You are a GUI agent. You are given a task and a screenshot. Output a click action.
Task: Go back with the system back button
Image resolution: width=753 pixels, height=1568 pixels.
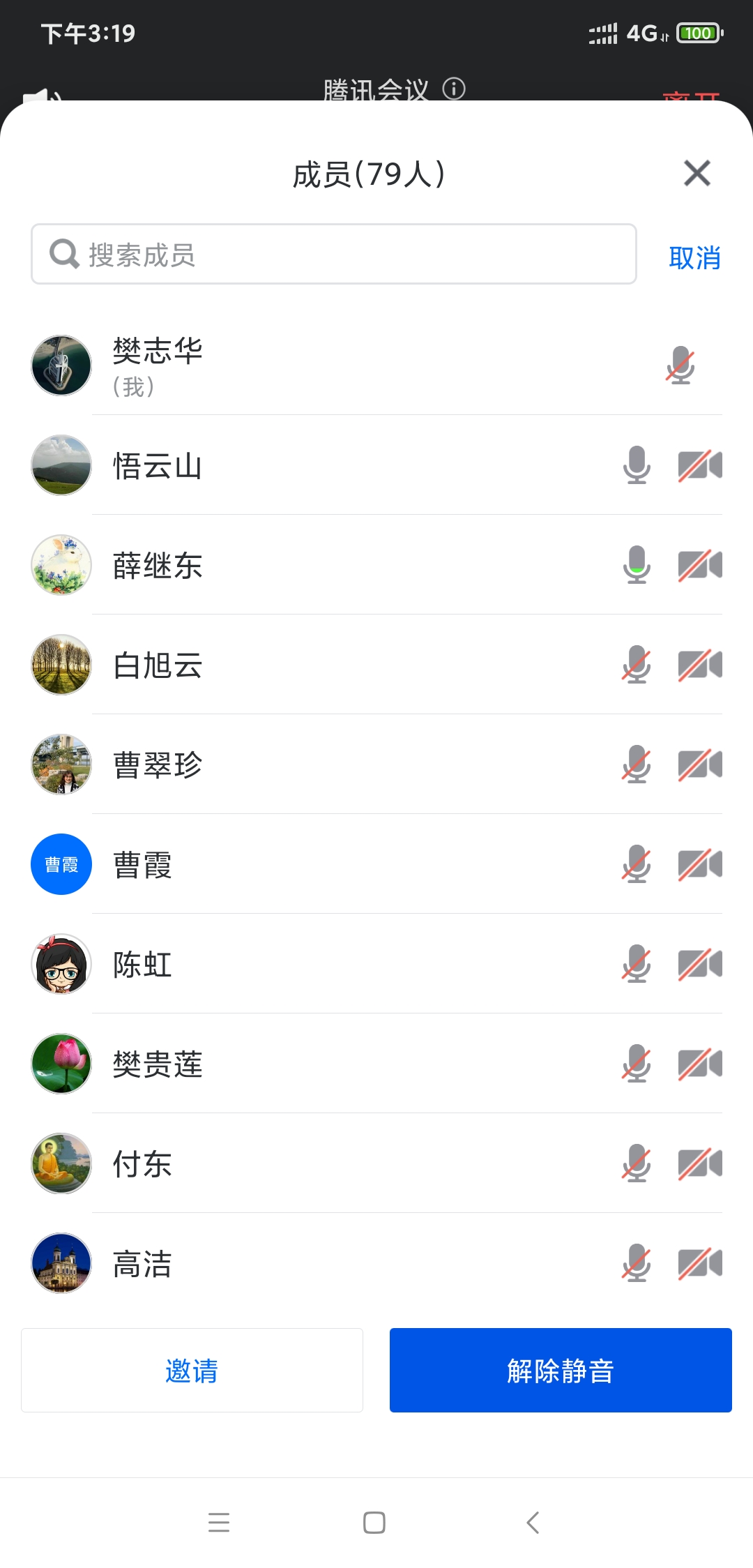click(533, 1522)
